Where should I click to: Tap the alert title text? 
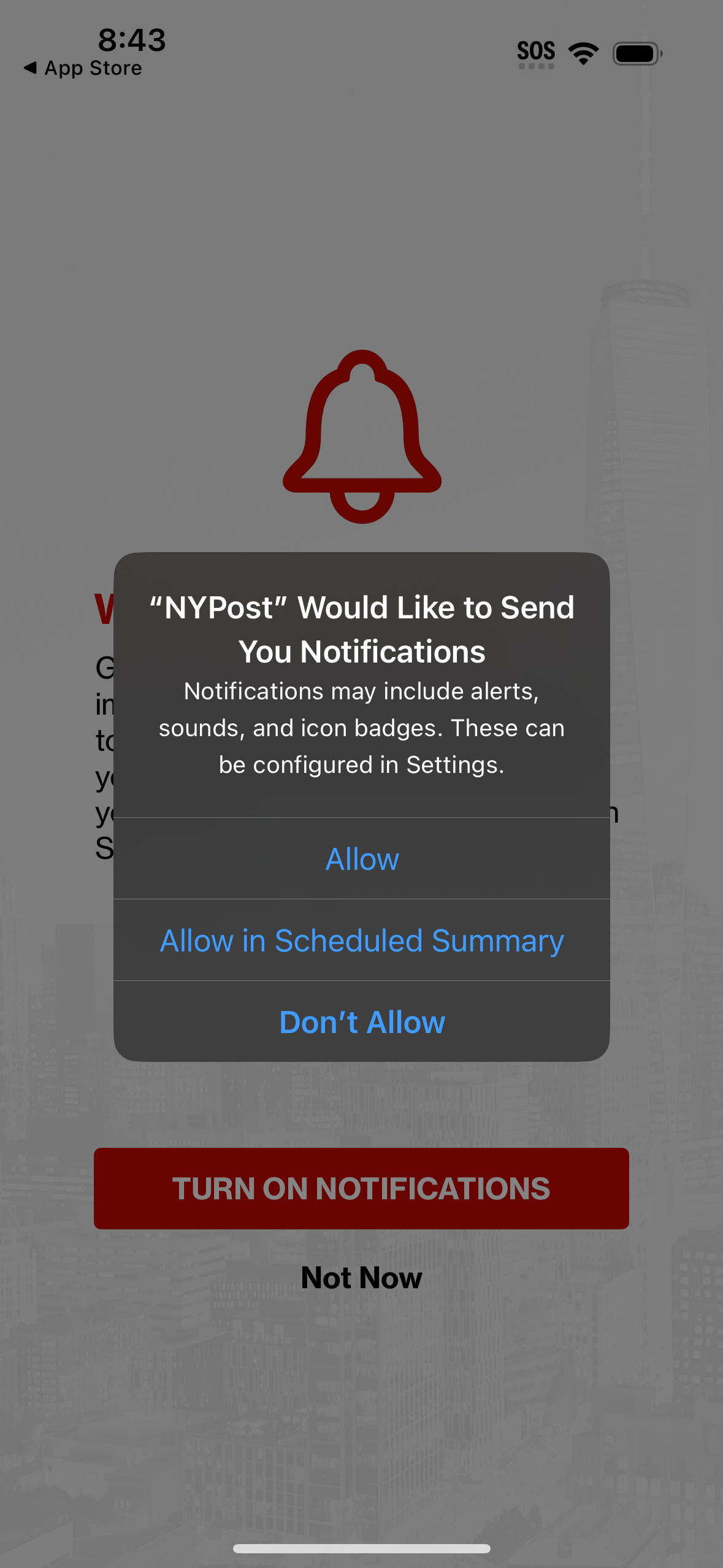361,629
